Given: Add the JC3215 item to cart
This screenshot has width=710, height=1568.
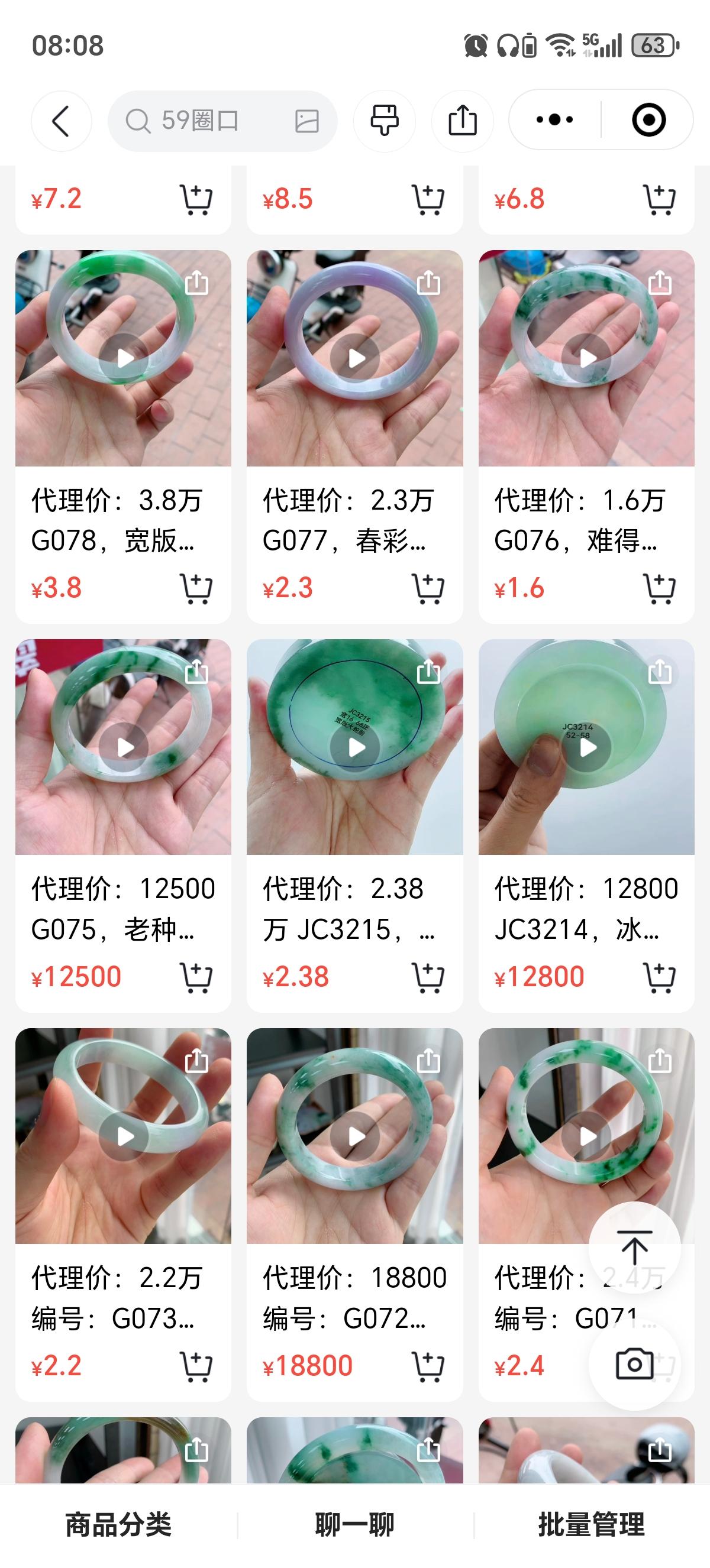Looking at the screenshot, I should (x=428, y=977).
